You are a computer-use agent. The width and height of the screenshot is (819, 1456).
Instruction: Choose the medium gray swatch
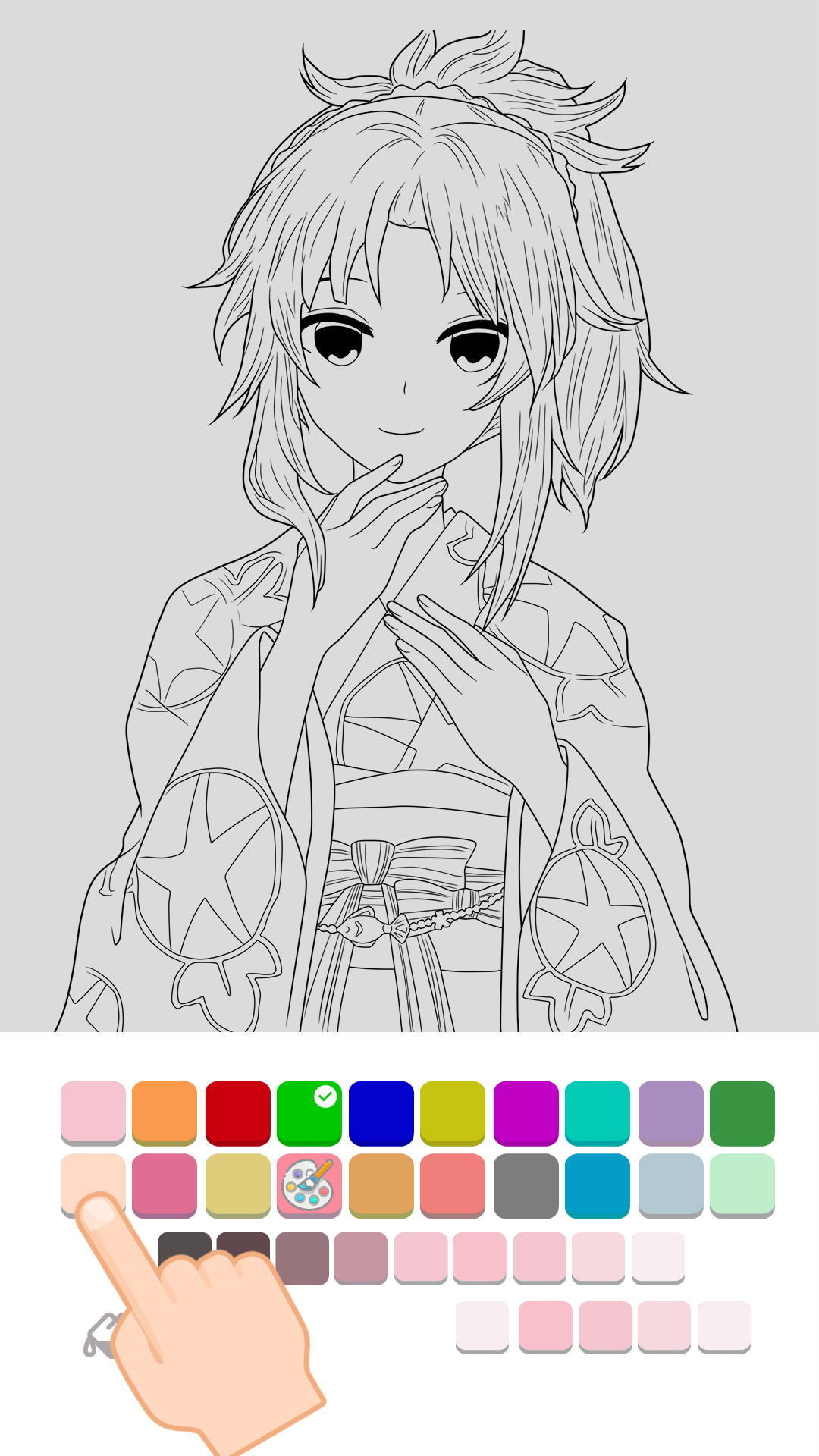click(526, 1185)
